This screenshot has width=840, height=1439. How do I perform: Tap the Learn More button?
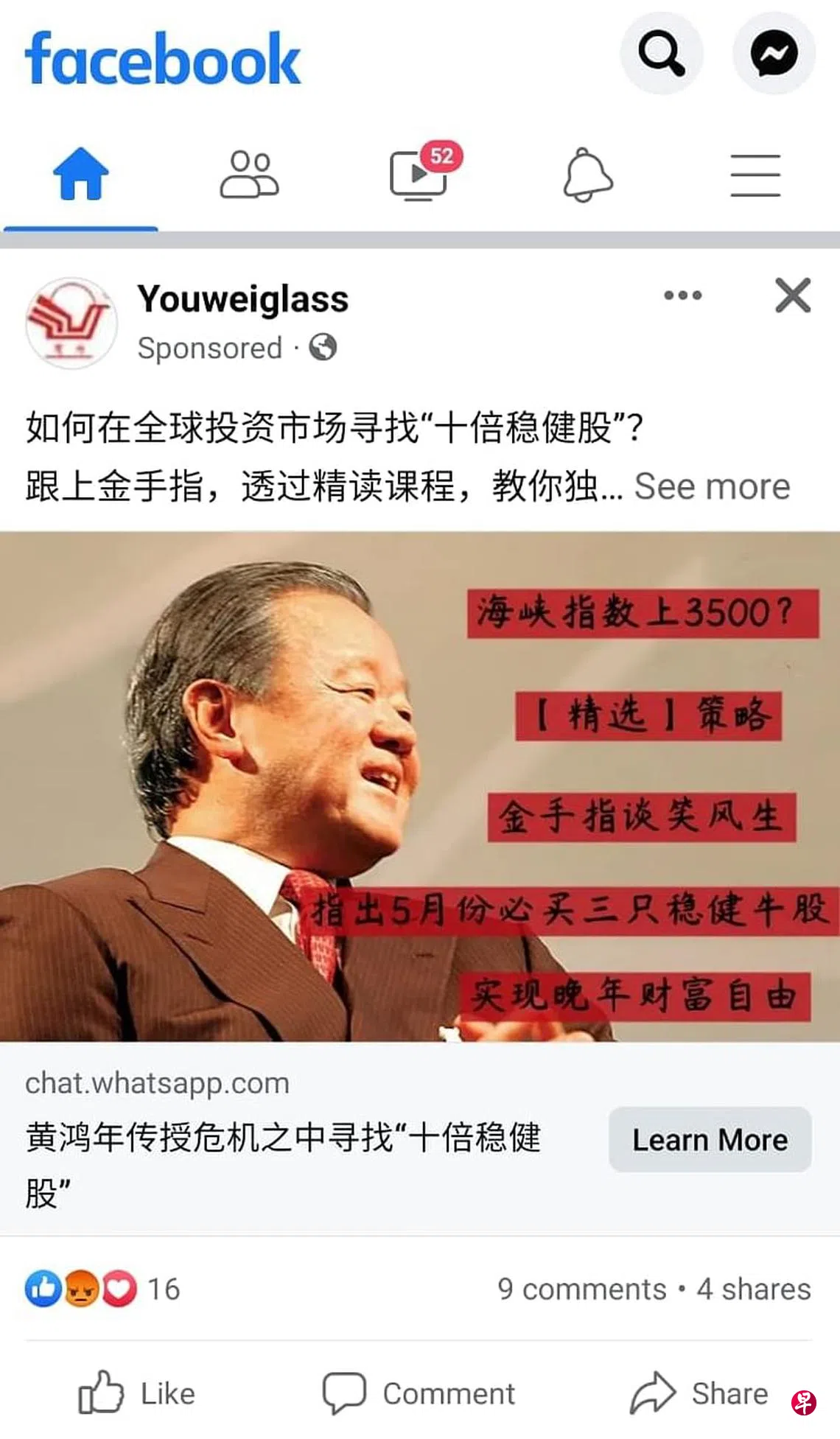click(x=710, y=1139)
